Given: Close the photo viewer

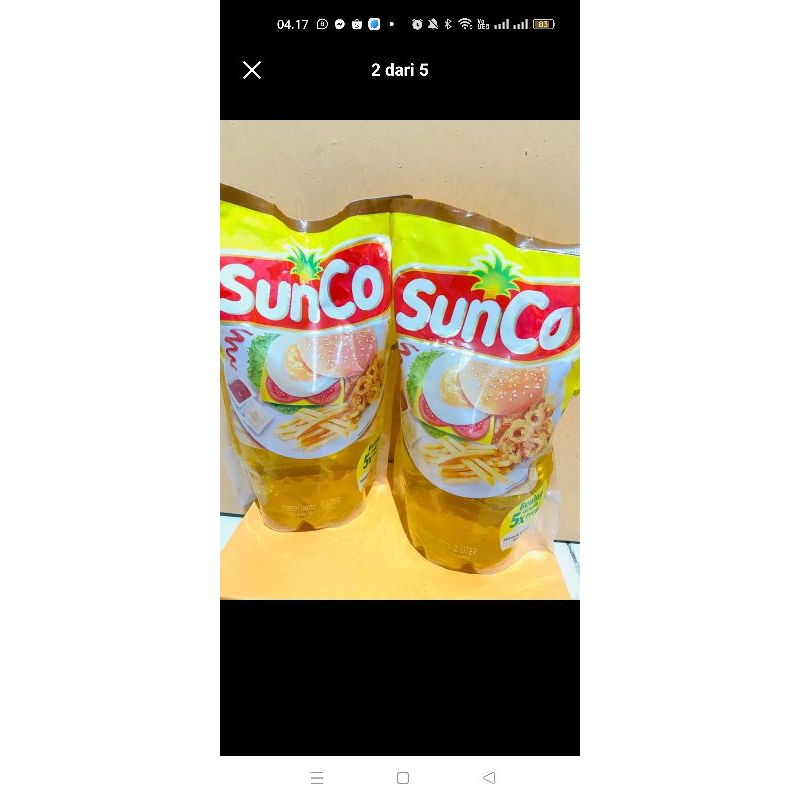Looking at the screenshot, I should (x=252, y=70).
